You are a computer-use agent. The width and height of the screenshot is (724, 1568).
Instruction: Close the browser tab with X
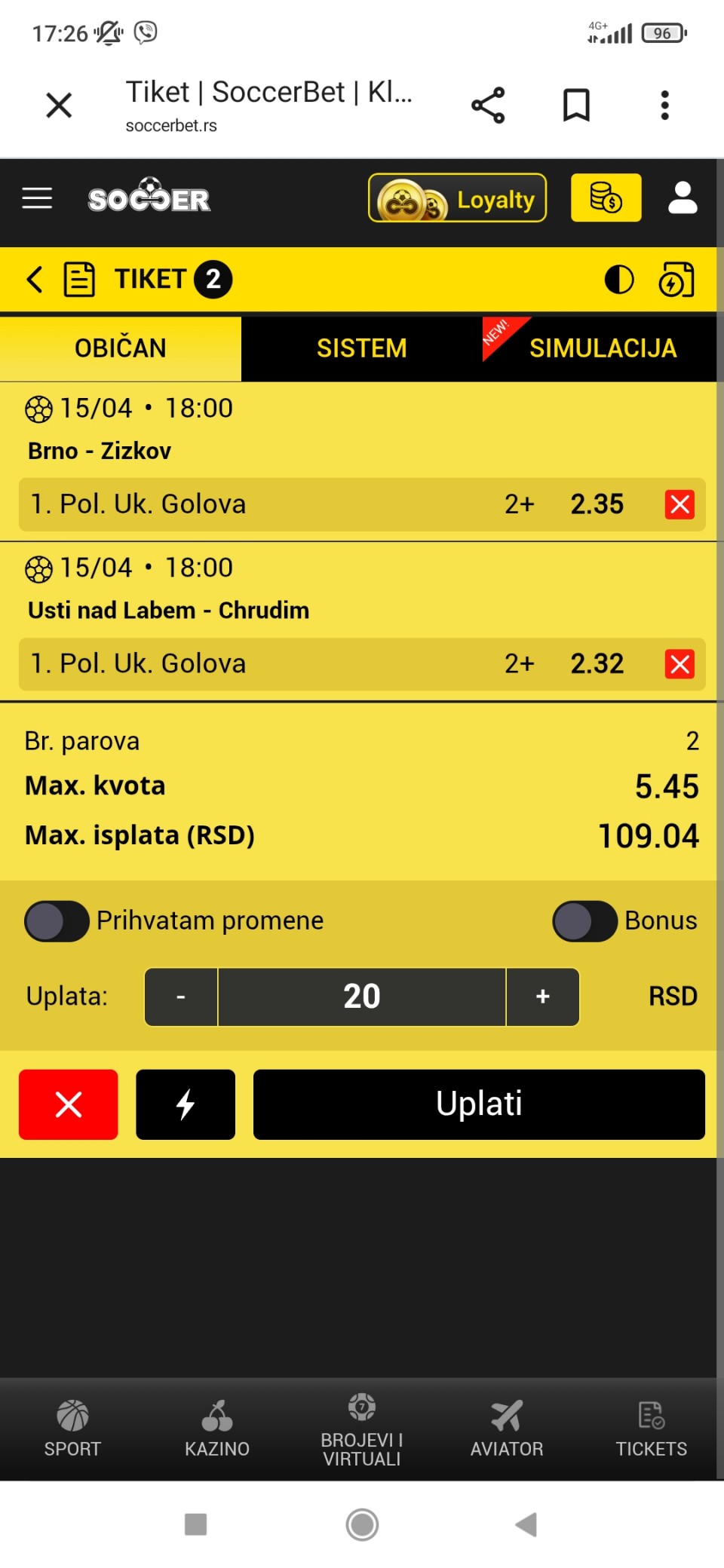click(59, 106)
